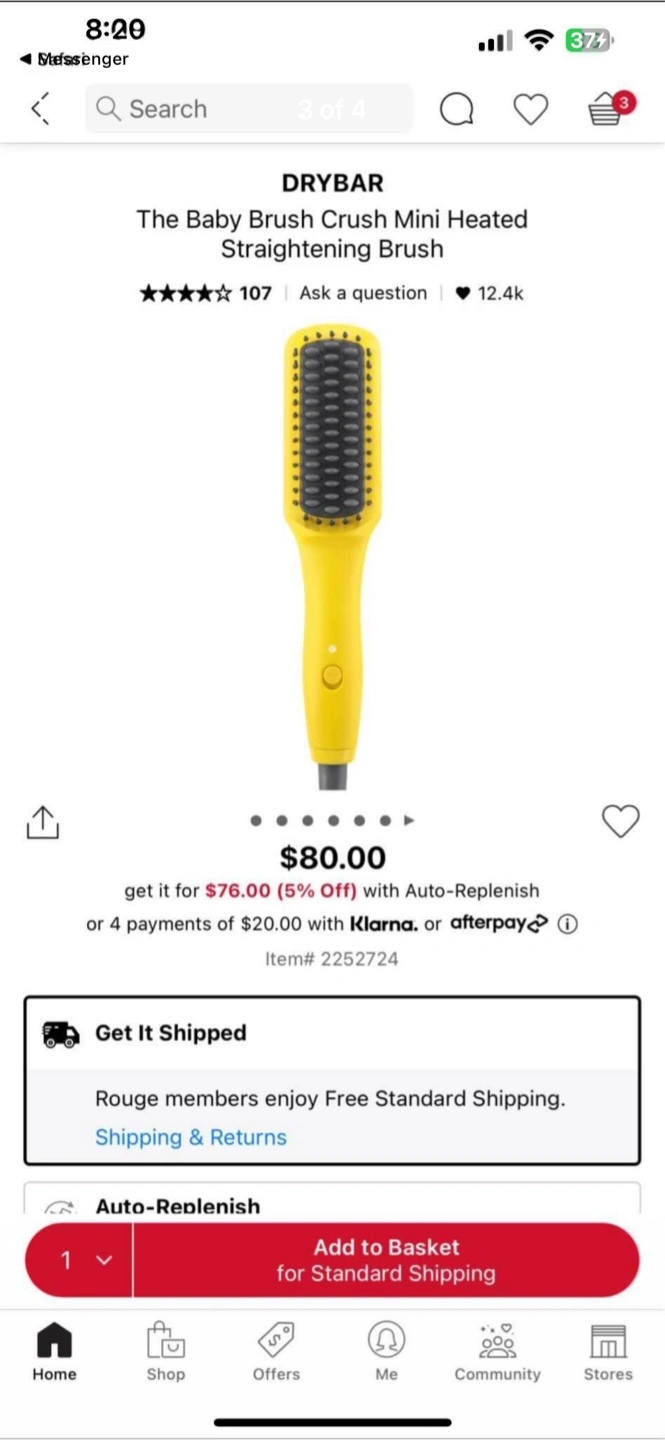Select the Get It Shipped option
This screenshot has width=665, height=1440.
pyautogui.click(x=332, y=1033)
